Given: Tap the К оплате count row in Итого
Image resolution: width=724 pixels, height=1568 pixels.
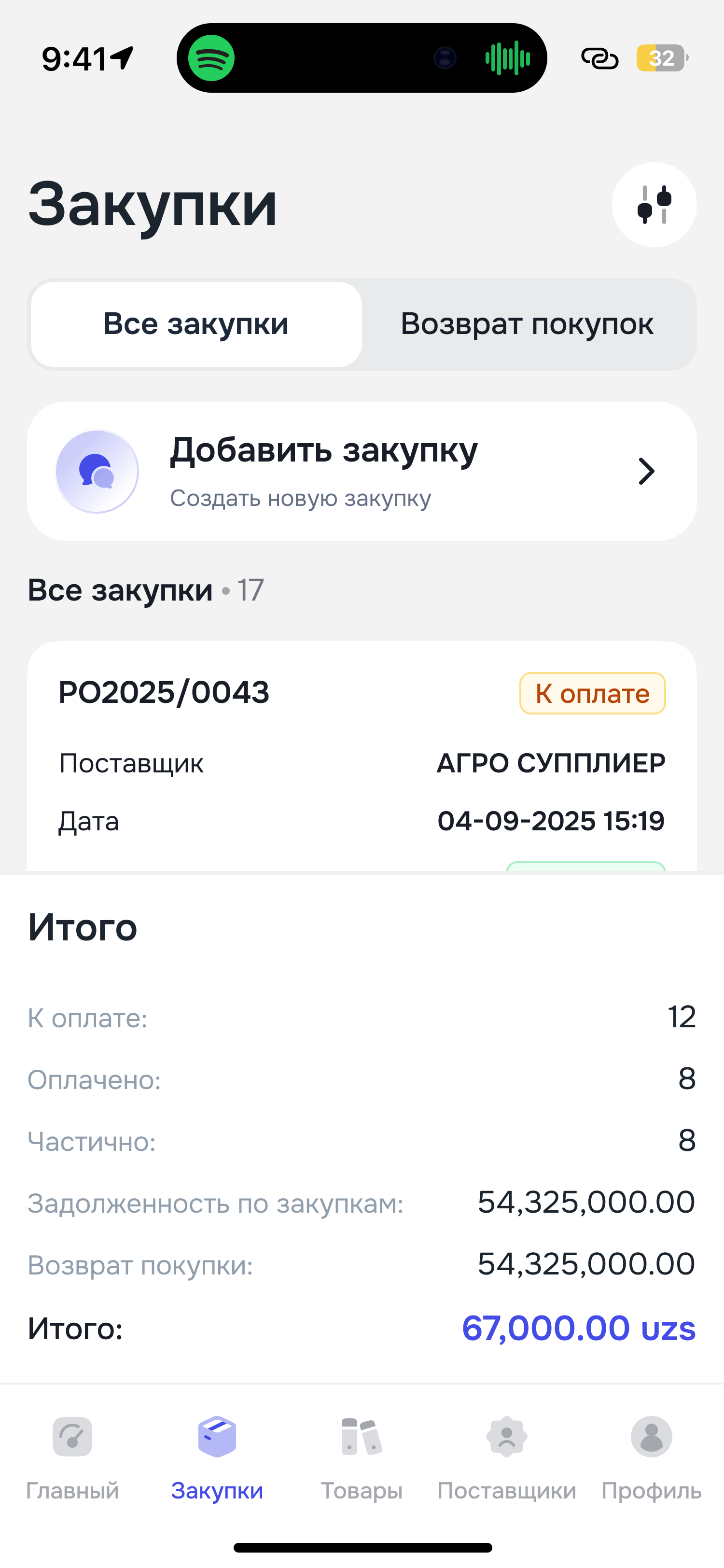Looking at the screenshot, I should pyautogui.click(x=362, y=1018).
